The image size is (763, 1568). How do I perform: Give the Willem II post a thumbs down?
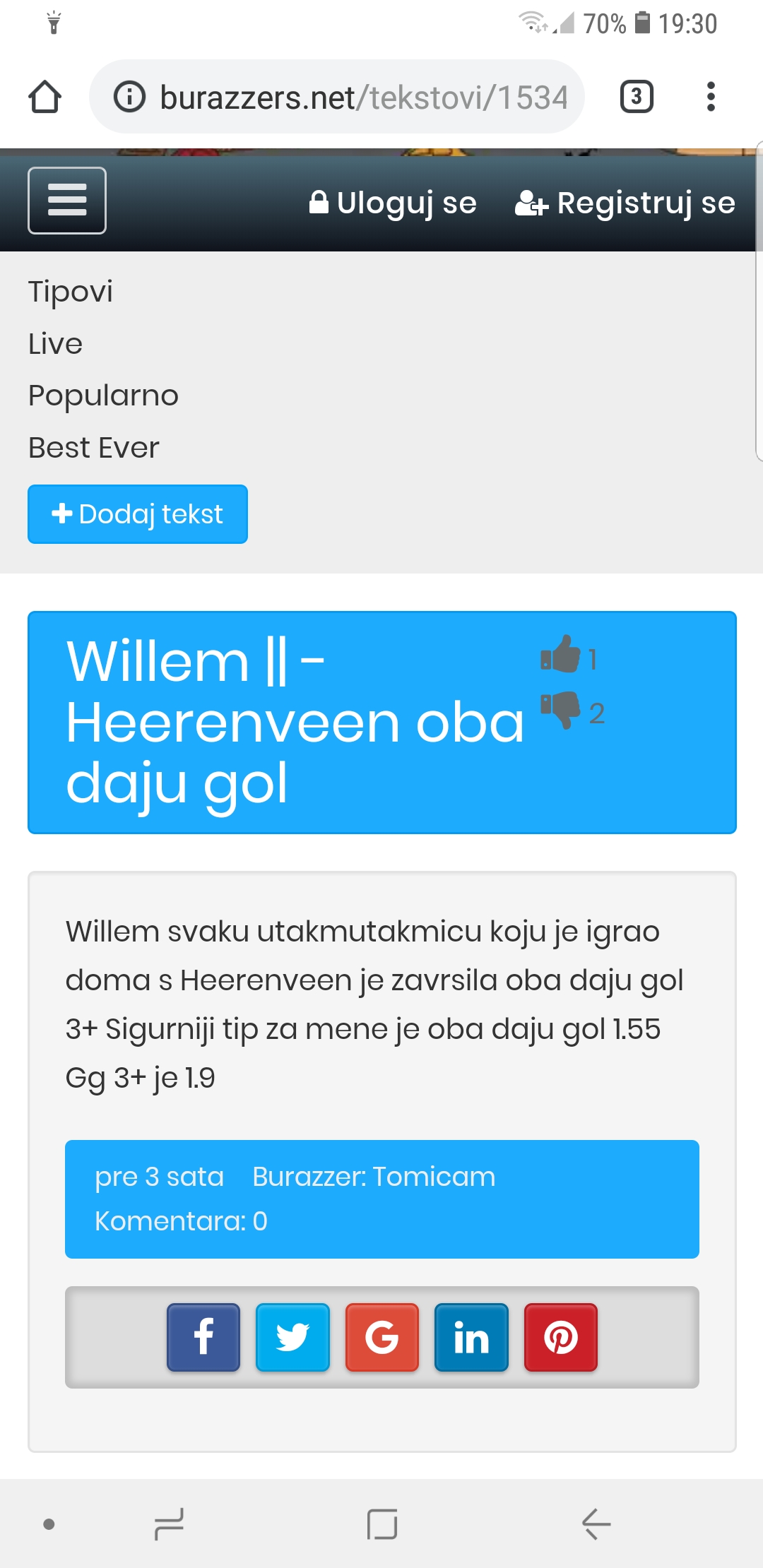(x=560, y=710)
